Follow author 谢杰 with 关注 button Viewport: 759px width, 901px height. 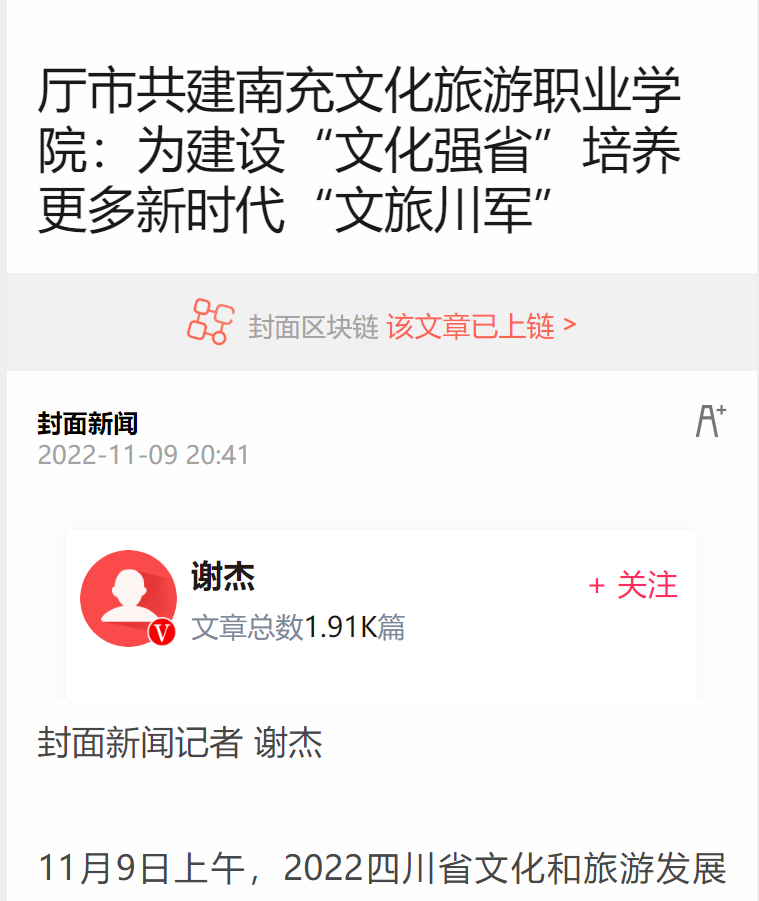coord(634,585)
